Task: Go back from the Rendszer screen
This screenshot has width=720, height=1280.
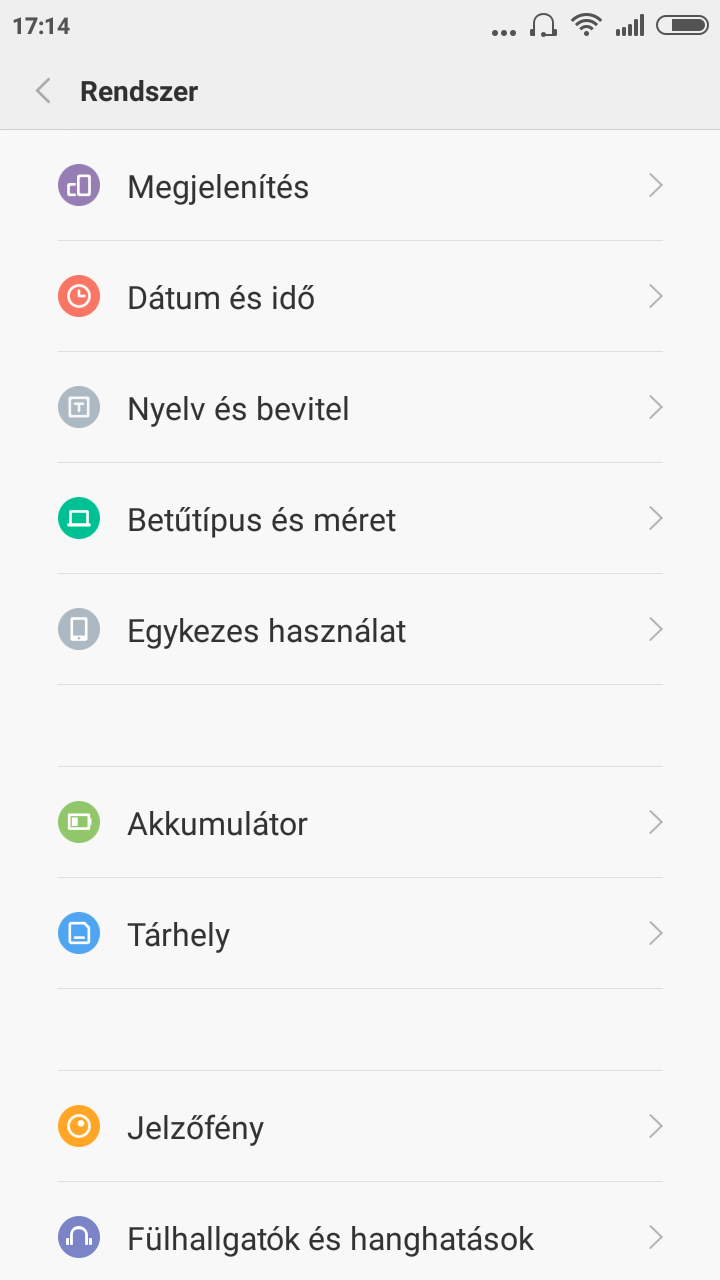Action: (43, 91)
